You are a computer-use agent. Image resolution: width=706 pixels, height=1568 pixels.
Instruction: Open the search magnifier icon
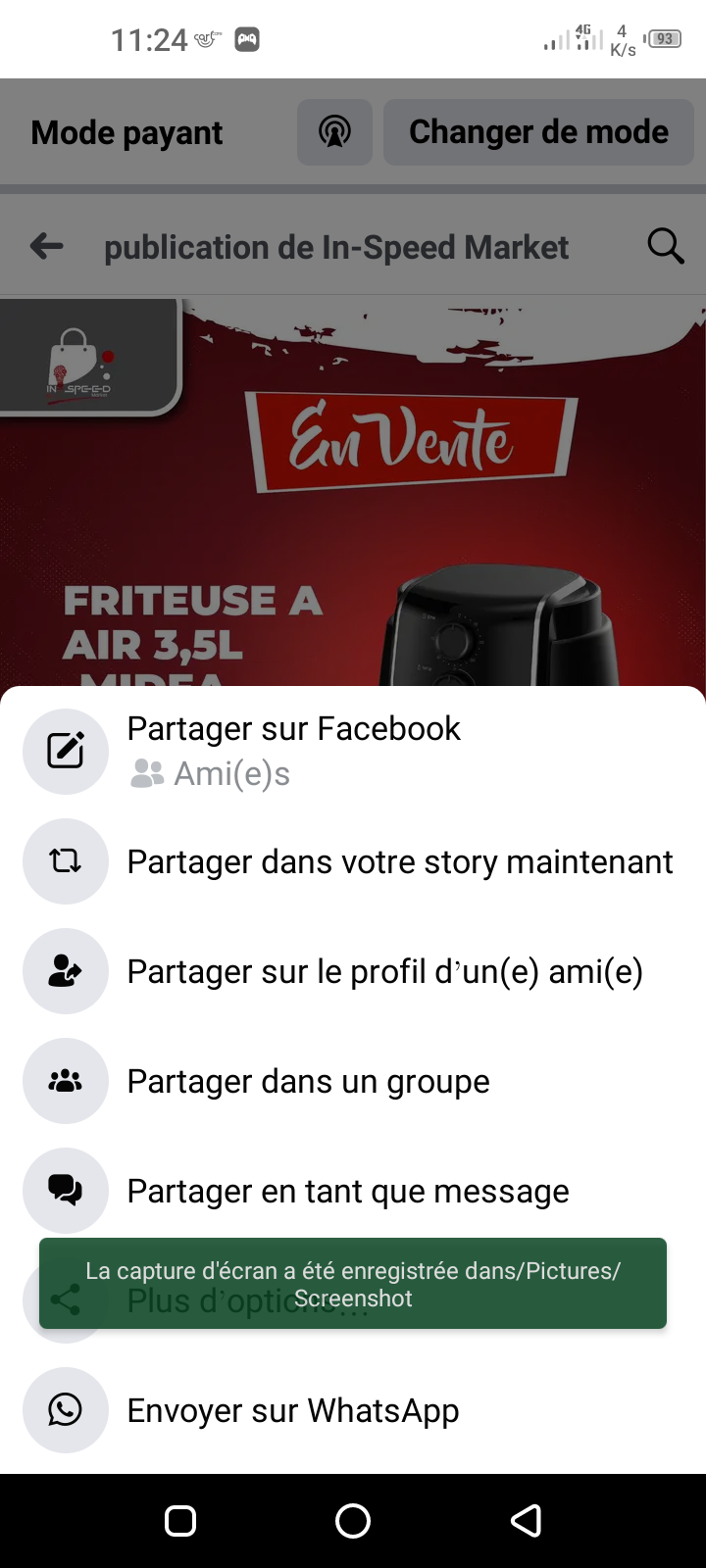tap(666, 247)
